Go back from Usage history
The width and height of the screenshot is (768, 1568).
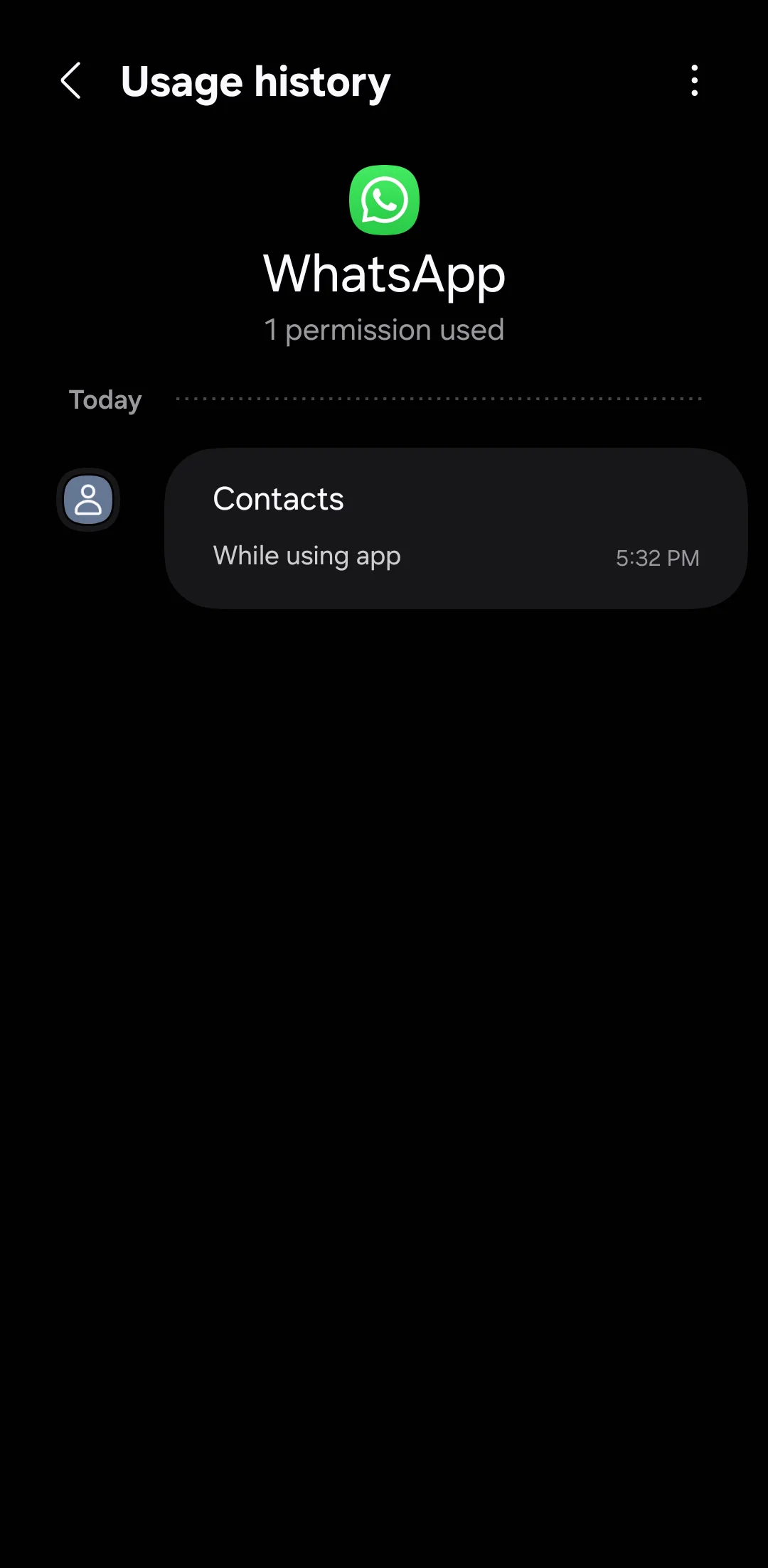(71, 80)
